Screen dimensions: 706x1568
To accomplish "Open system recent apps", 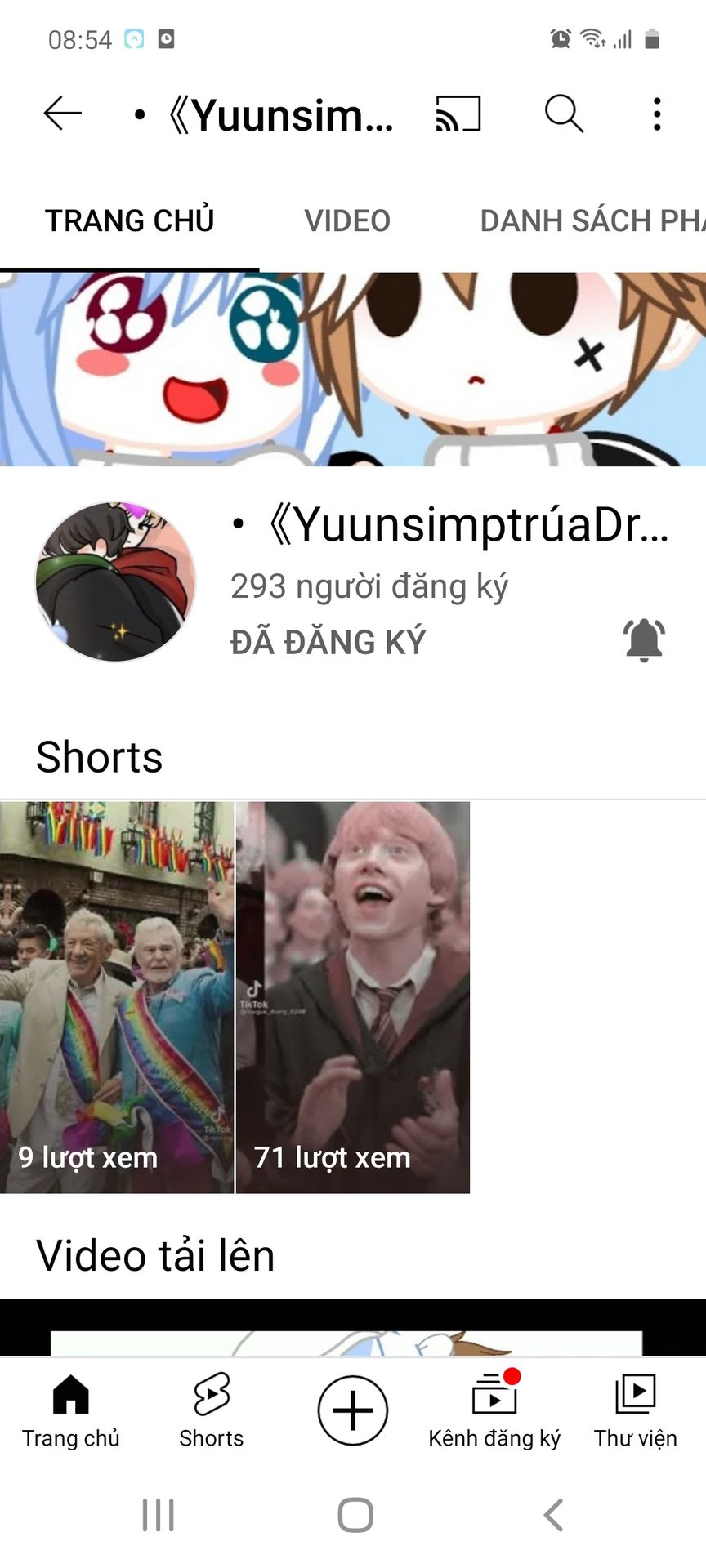I will tap(158, 1515).
